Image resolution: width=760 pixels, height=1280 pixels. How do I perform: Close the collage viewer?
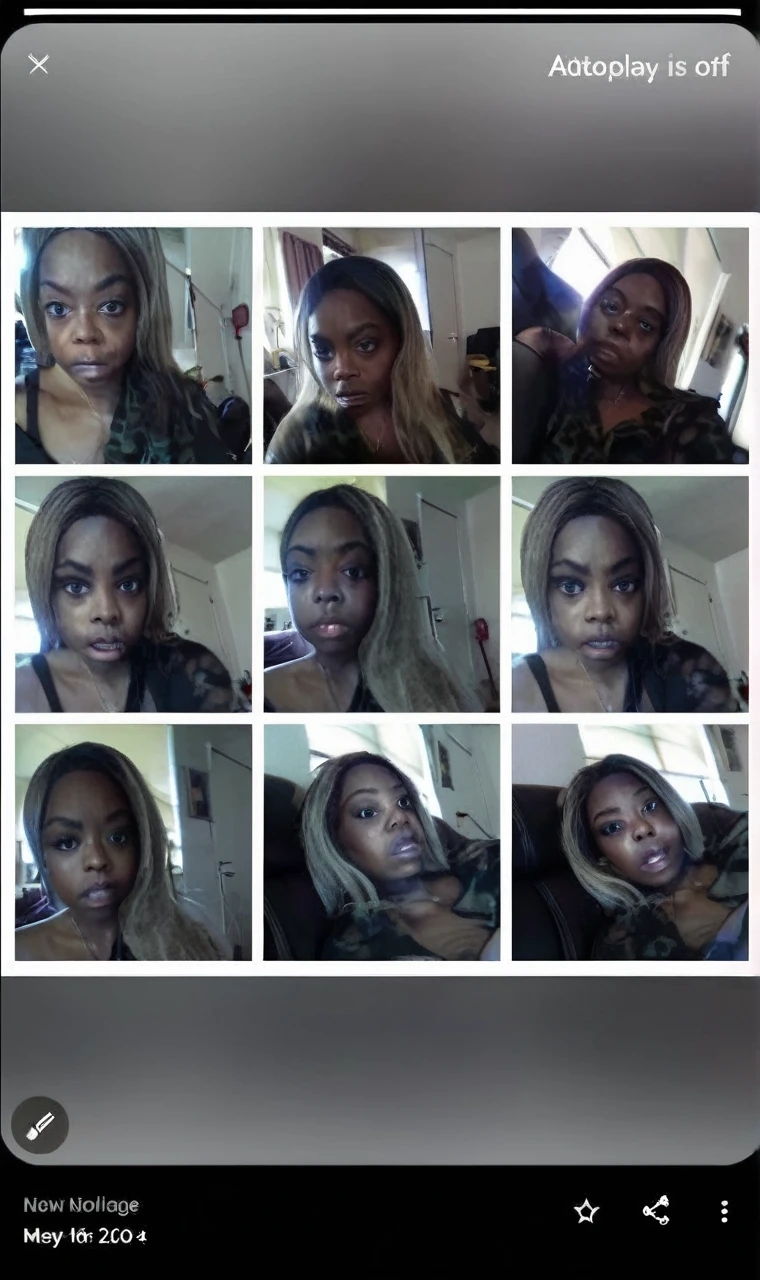click(x=38, y=65)
